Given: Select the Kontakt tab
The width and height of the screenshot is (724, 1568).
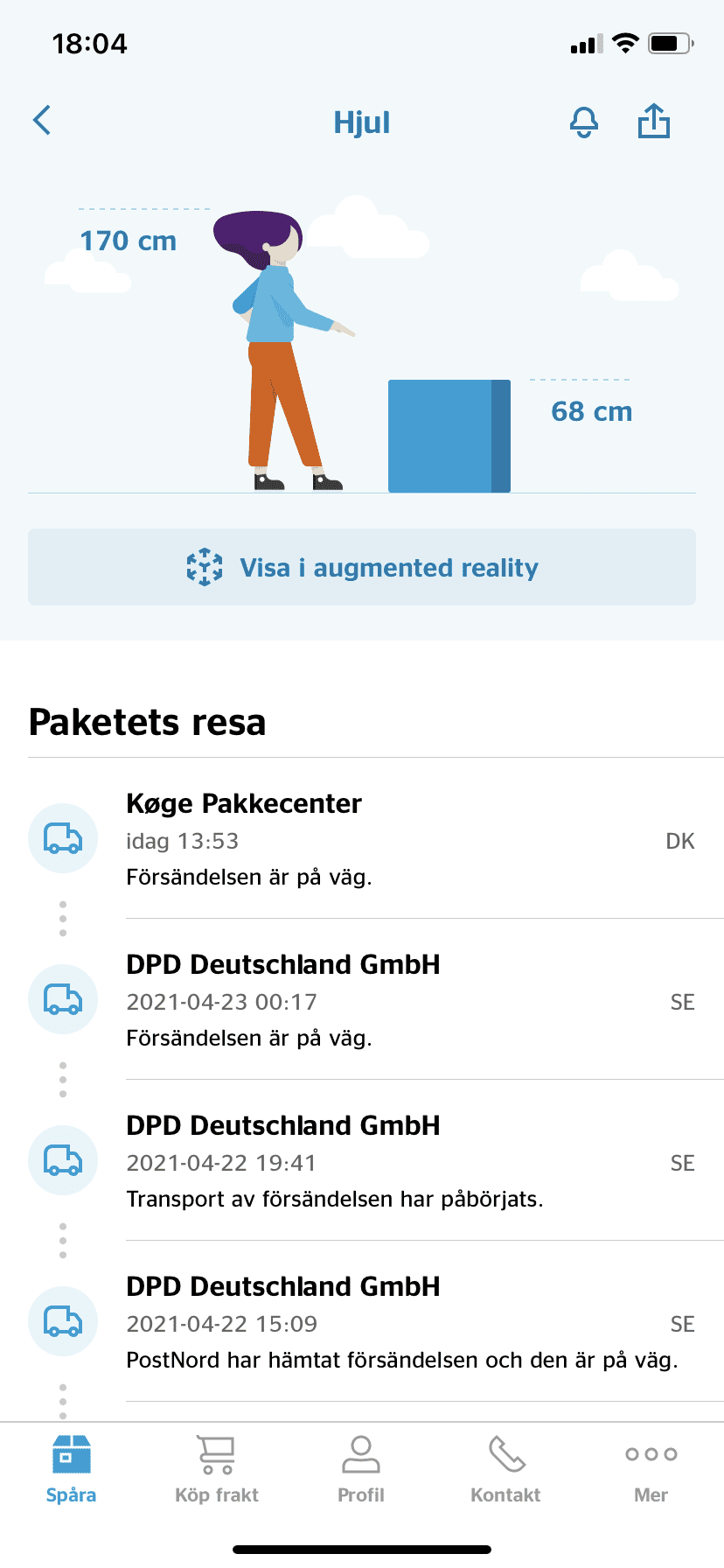Looking at the screenshot, I should [506, 1468].
